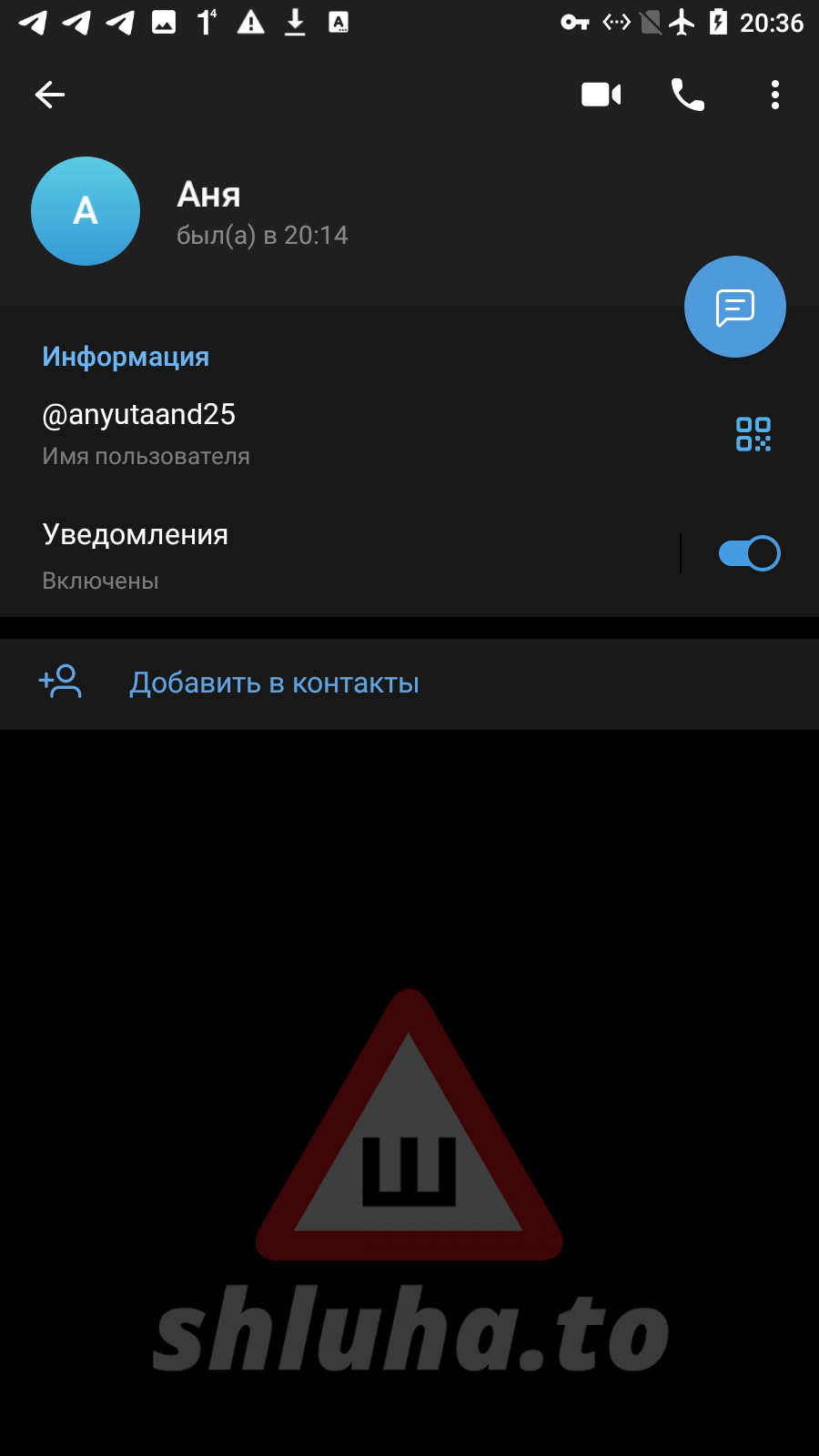Go back using the arrow icon

point(50,95)
